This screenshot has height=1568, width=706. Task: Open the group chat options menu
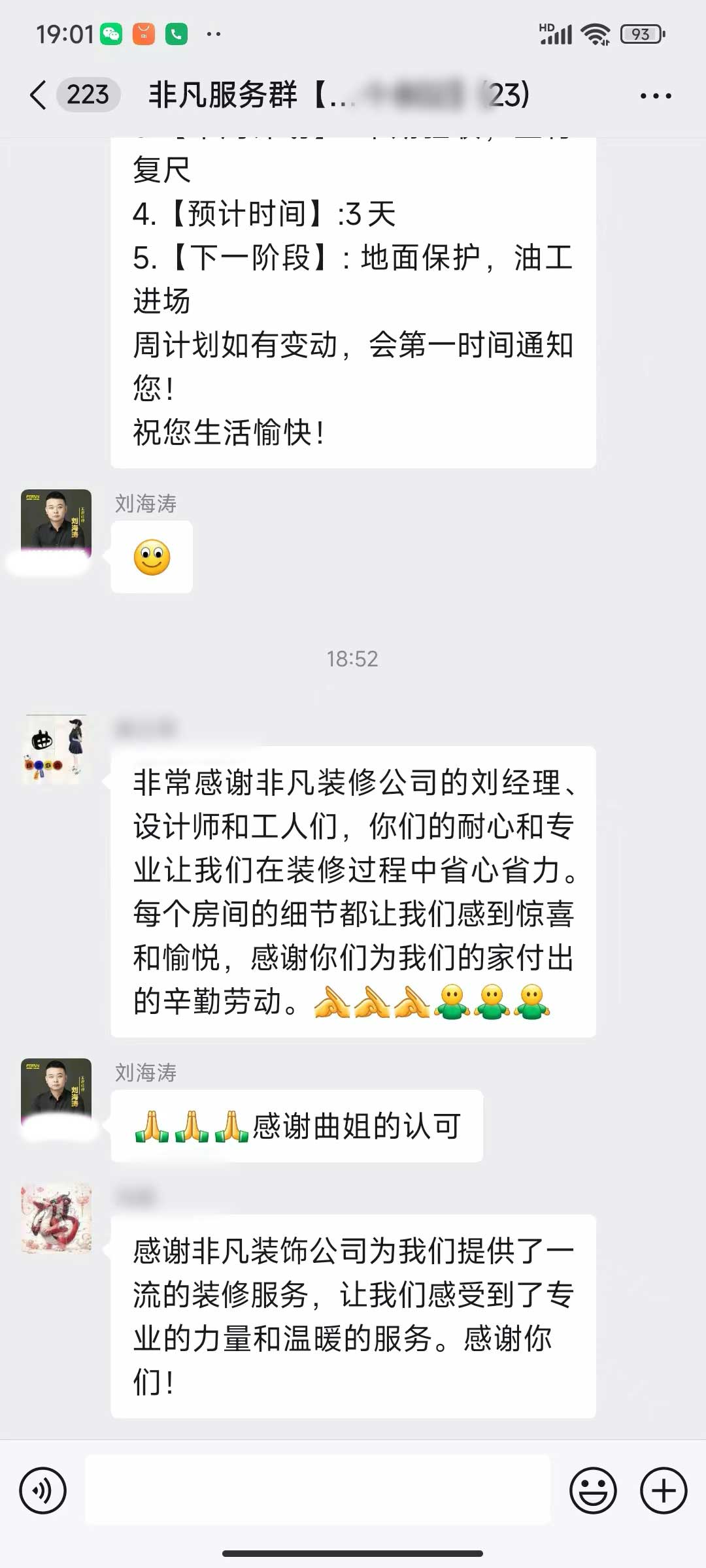click(655, 96)
